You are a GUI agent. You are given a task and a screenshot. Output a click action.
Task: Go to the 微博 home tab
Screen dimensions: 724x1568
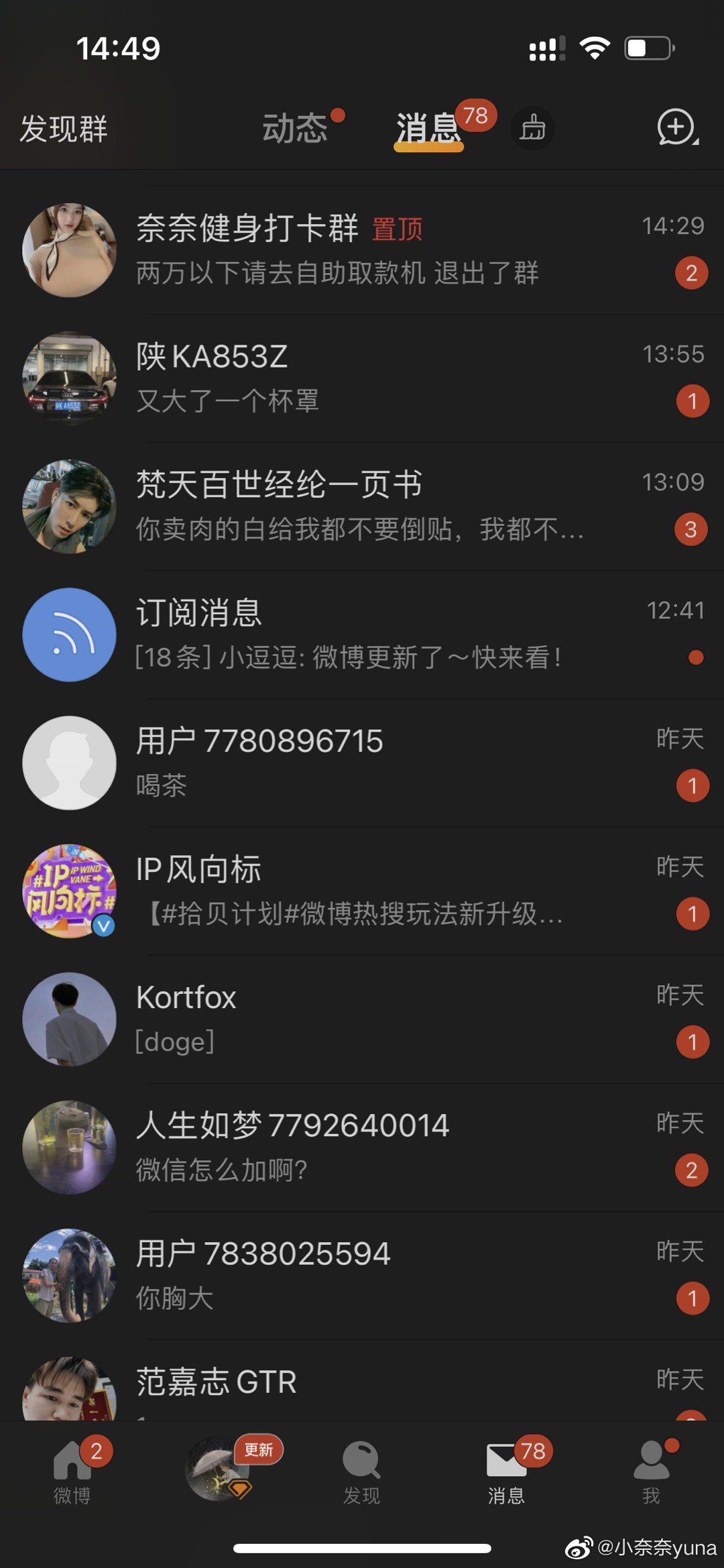tap(72, 1472)
